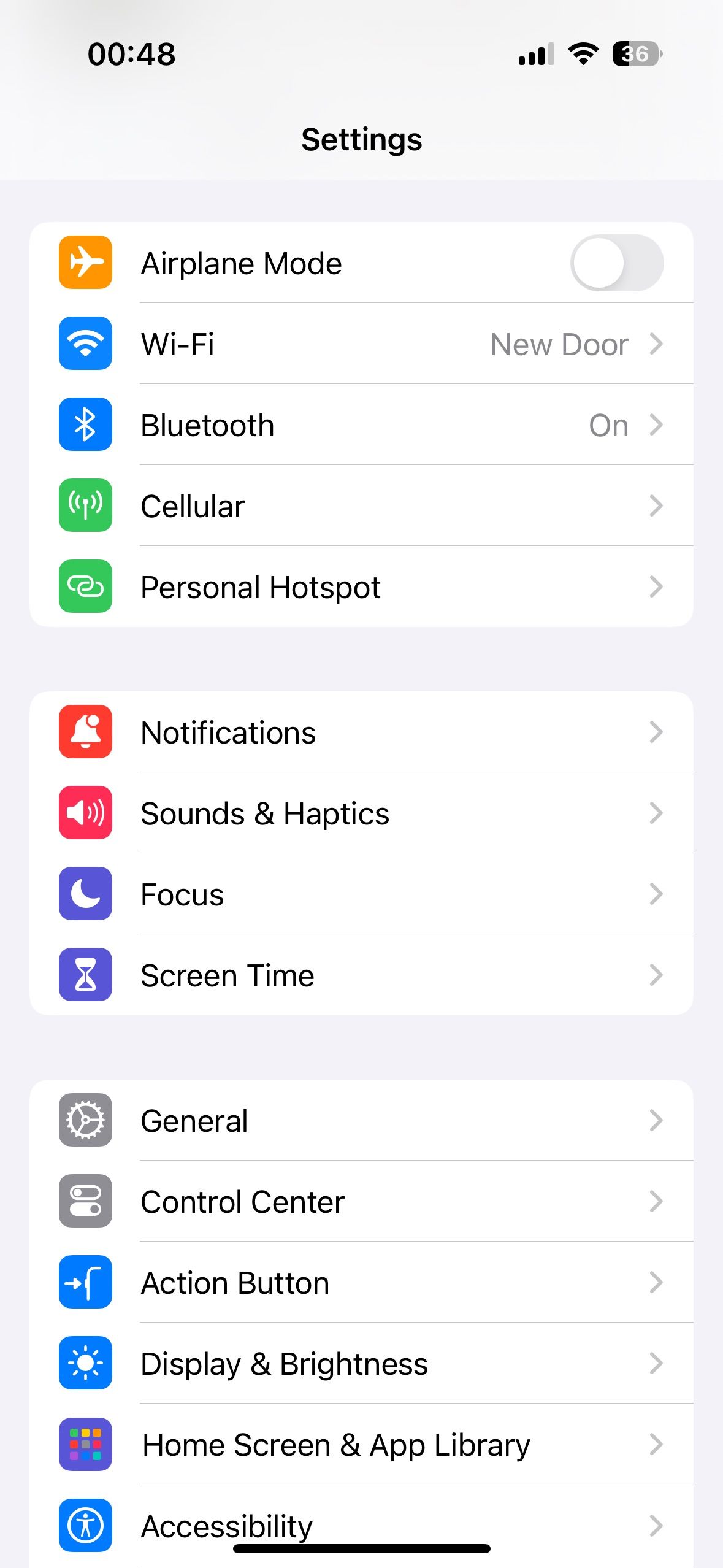The width and height of the screenshot is (723, 1568).
Task: Open Display & Brightness settings
Action: click(362, 1363)
